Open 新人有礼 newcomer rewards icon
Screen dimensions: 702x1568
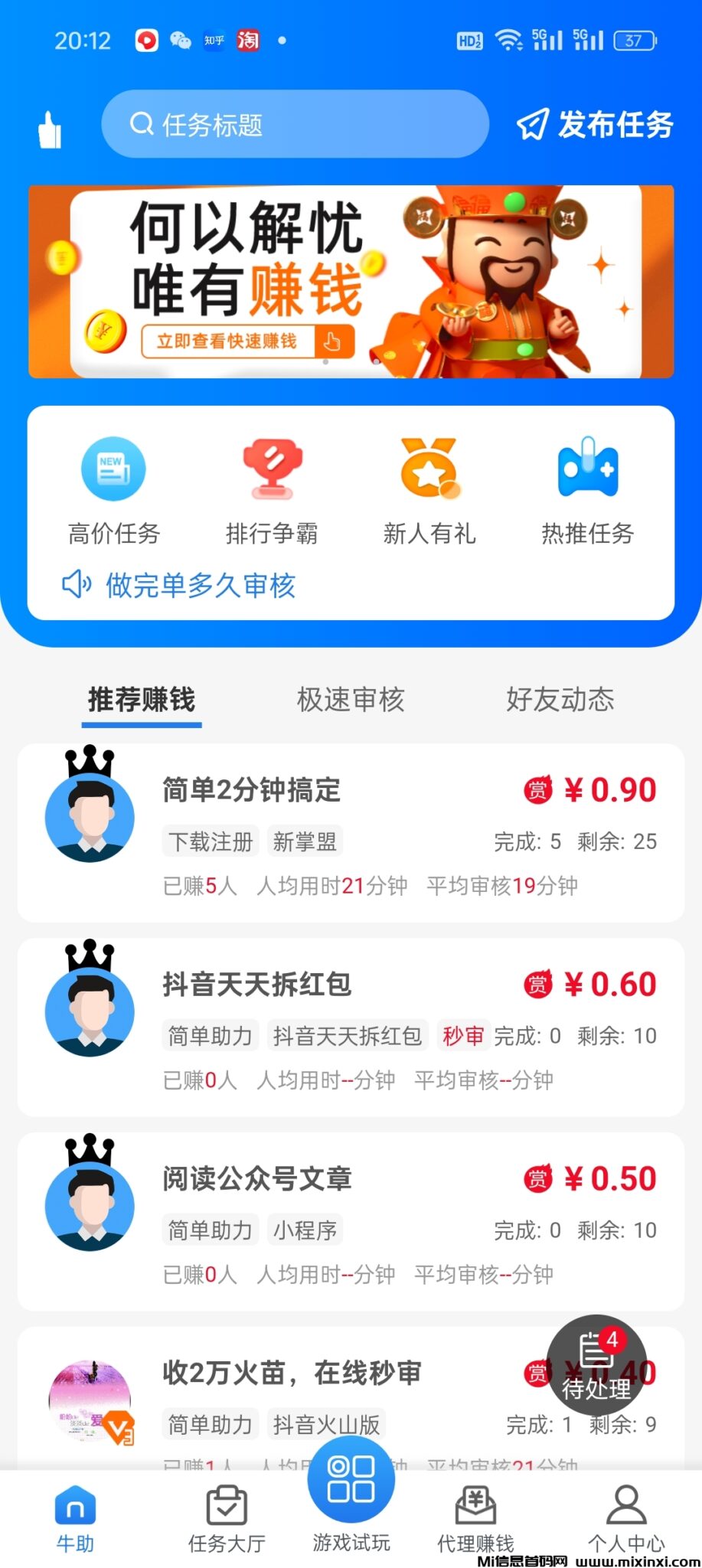[x=429, y=469]
